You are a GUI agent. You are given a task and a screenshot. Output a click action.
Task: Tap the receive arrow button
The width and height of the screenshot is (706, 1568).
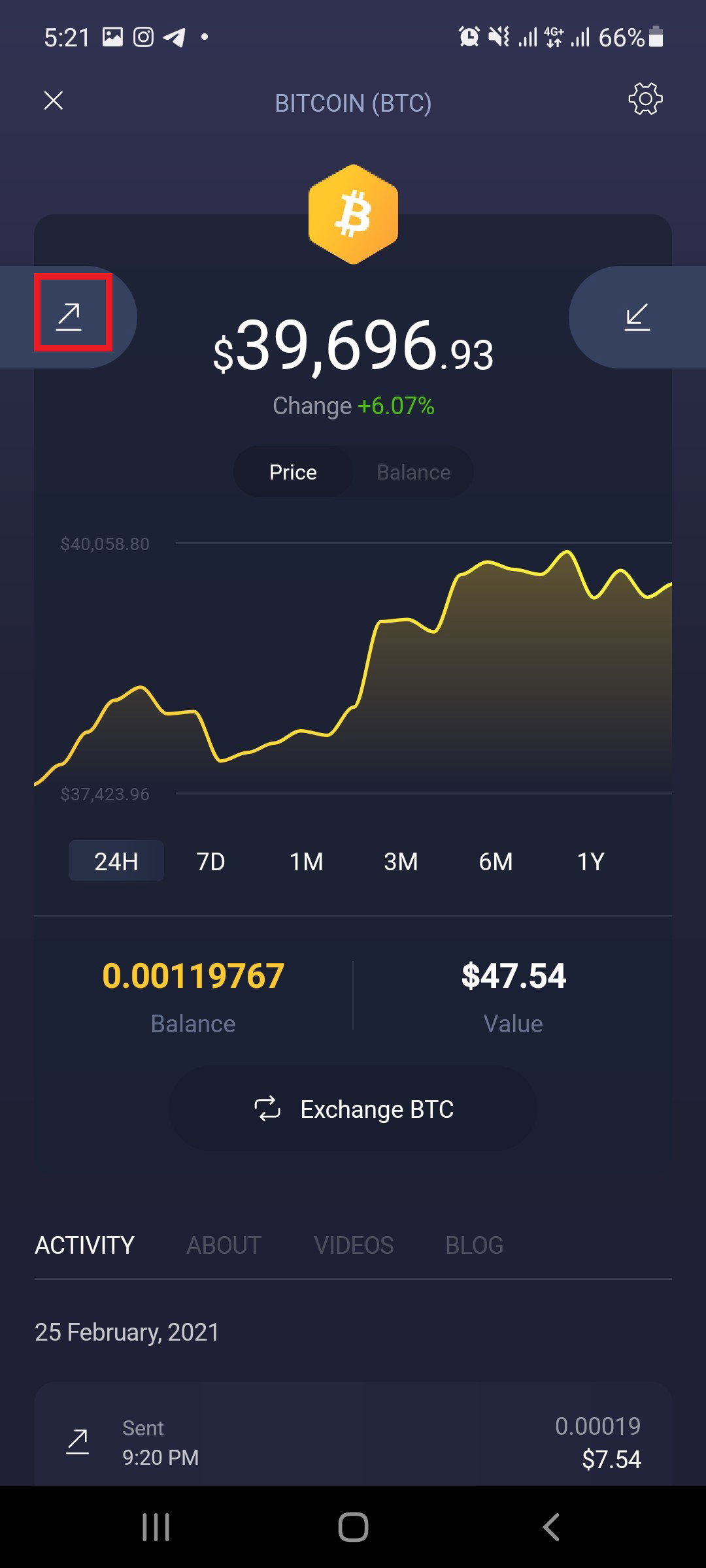click(637, 317)
